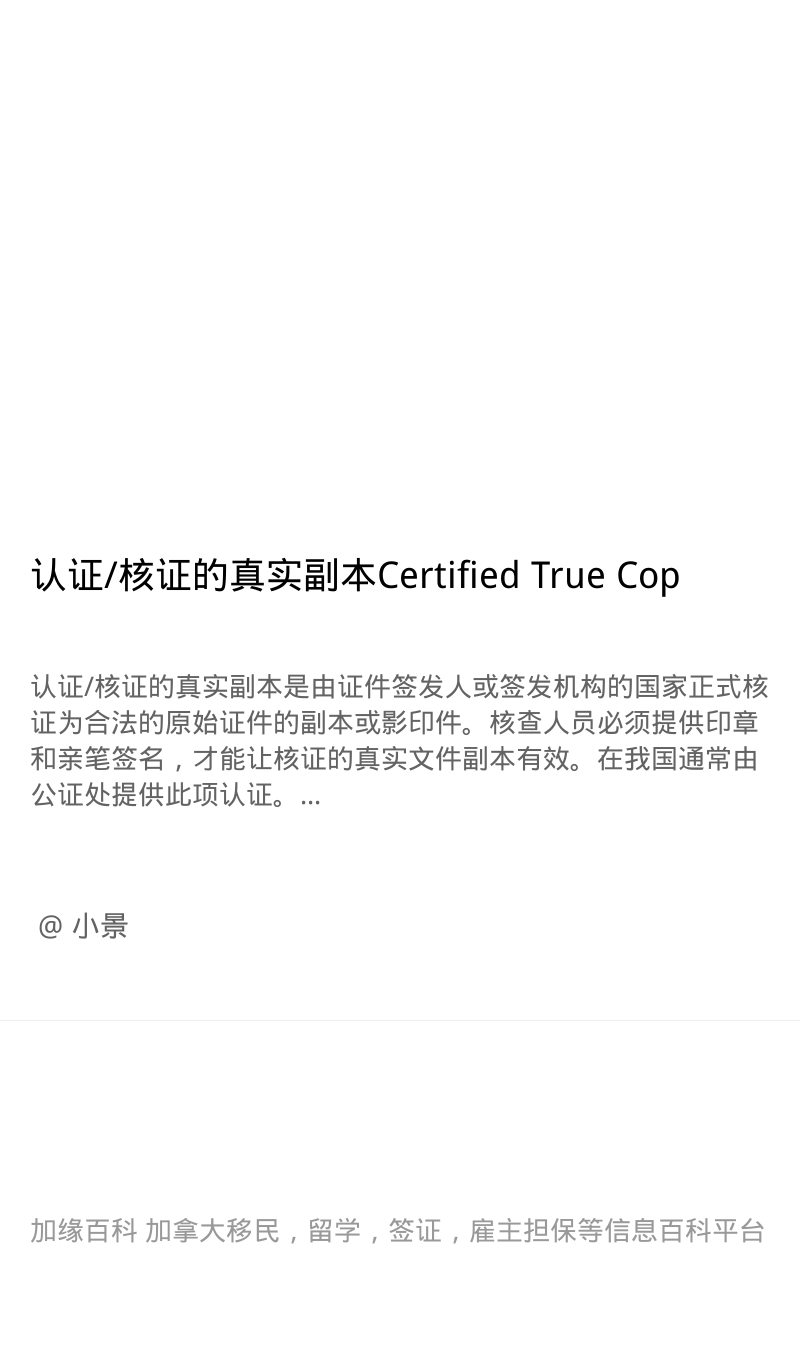Open author profile @ 小景

[x=83, y=926]
